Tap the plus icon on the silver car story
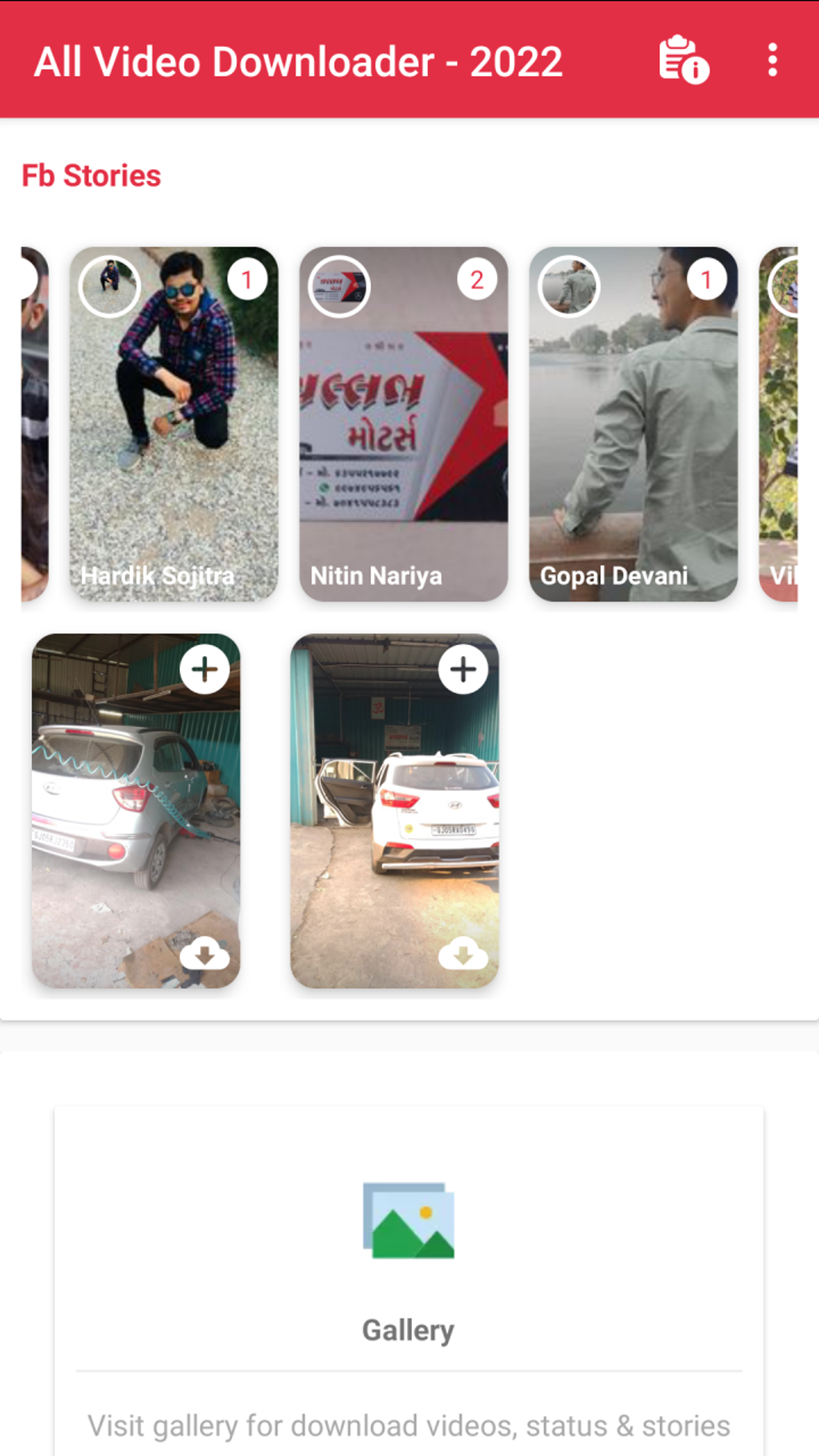 tap(206, 668)
